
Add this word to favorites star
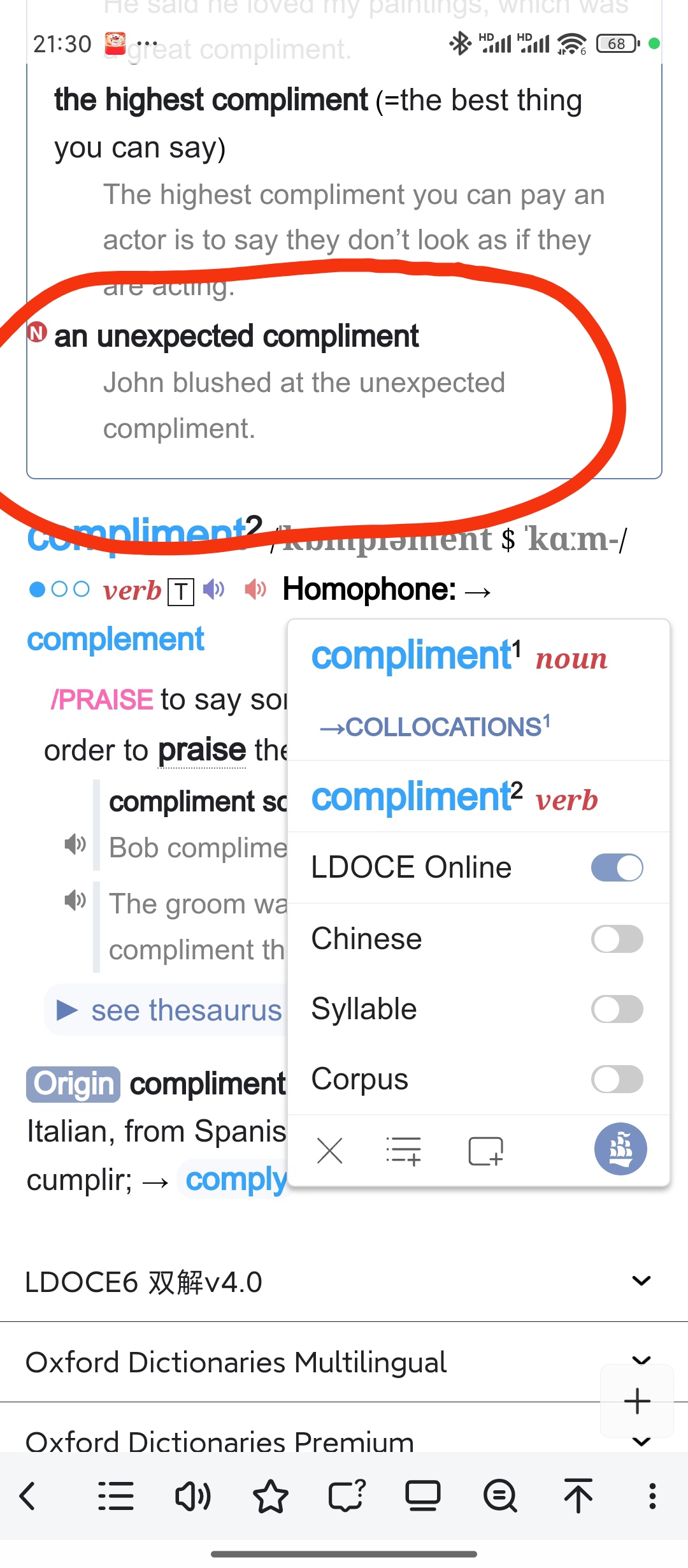click(x=270, y=1495)
